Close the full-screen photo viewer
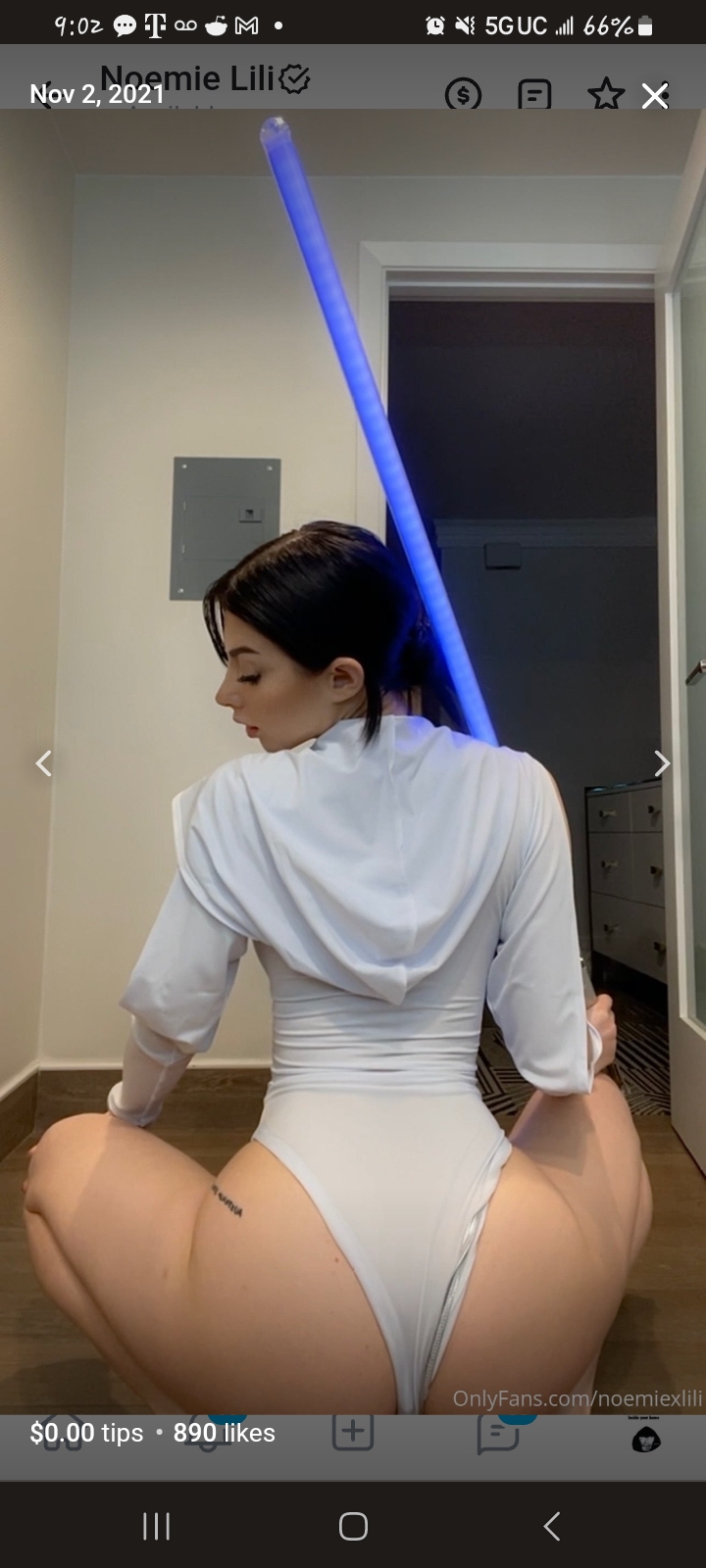This screenshot has height=1568, width=706. click(x=654, y=95)
